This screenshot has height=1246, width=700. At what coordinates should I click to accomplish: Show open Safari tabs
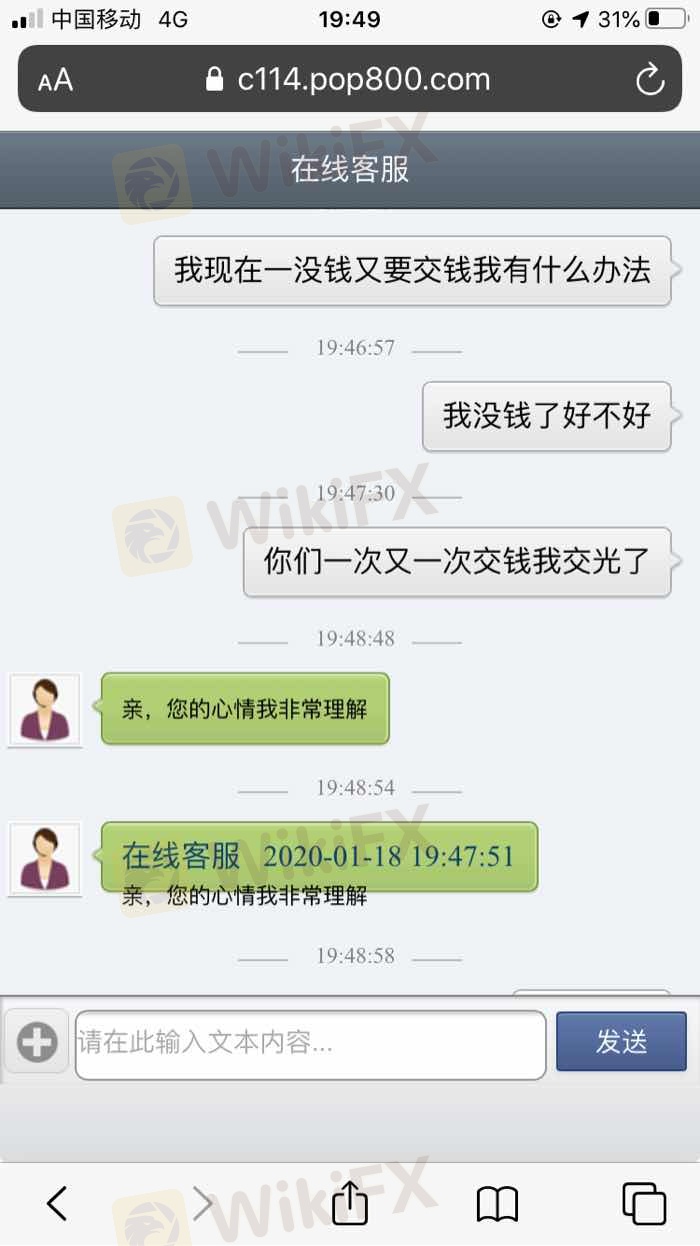pyautogui.click(x=643, y=1203)
